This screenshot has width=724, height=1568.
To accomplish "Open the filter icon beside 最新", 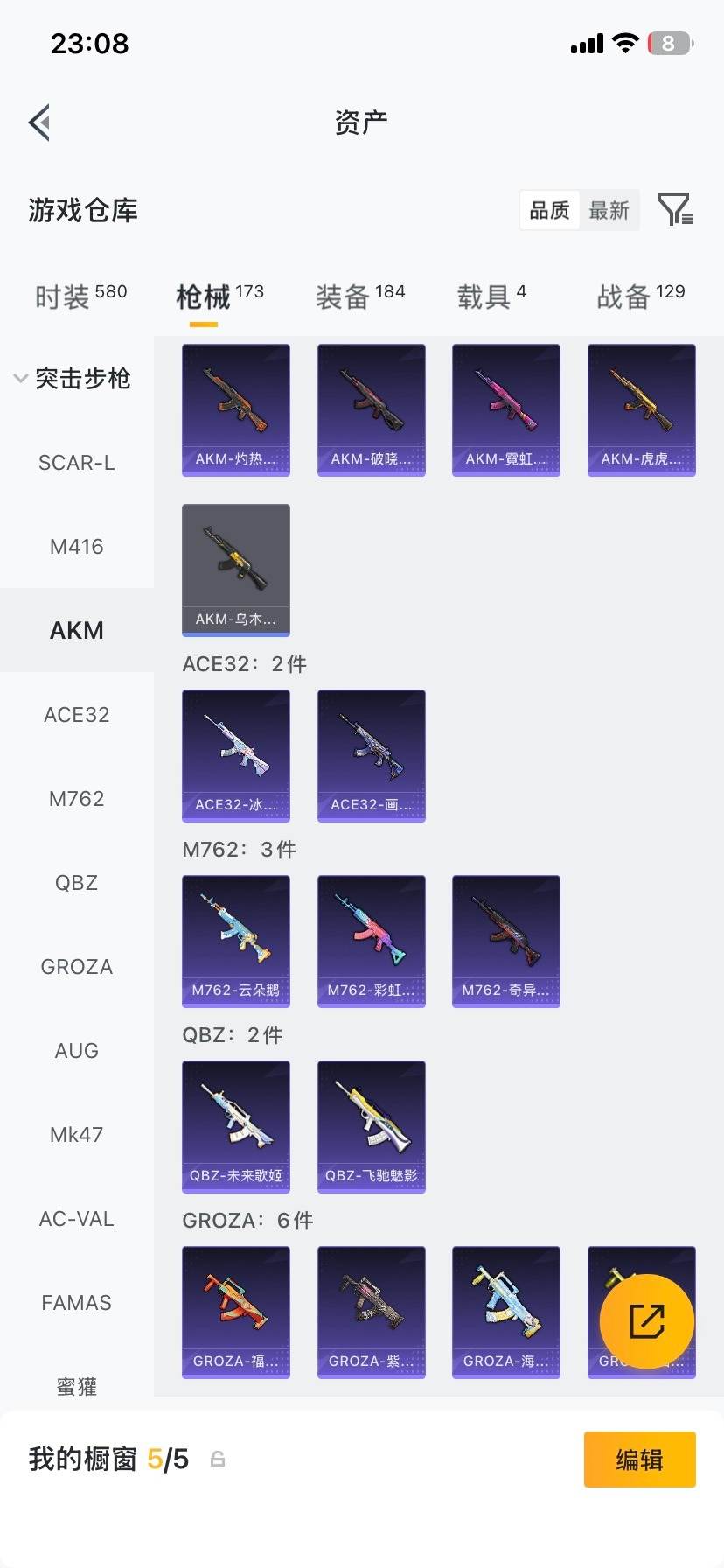I will pos(674,210).
